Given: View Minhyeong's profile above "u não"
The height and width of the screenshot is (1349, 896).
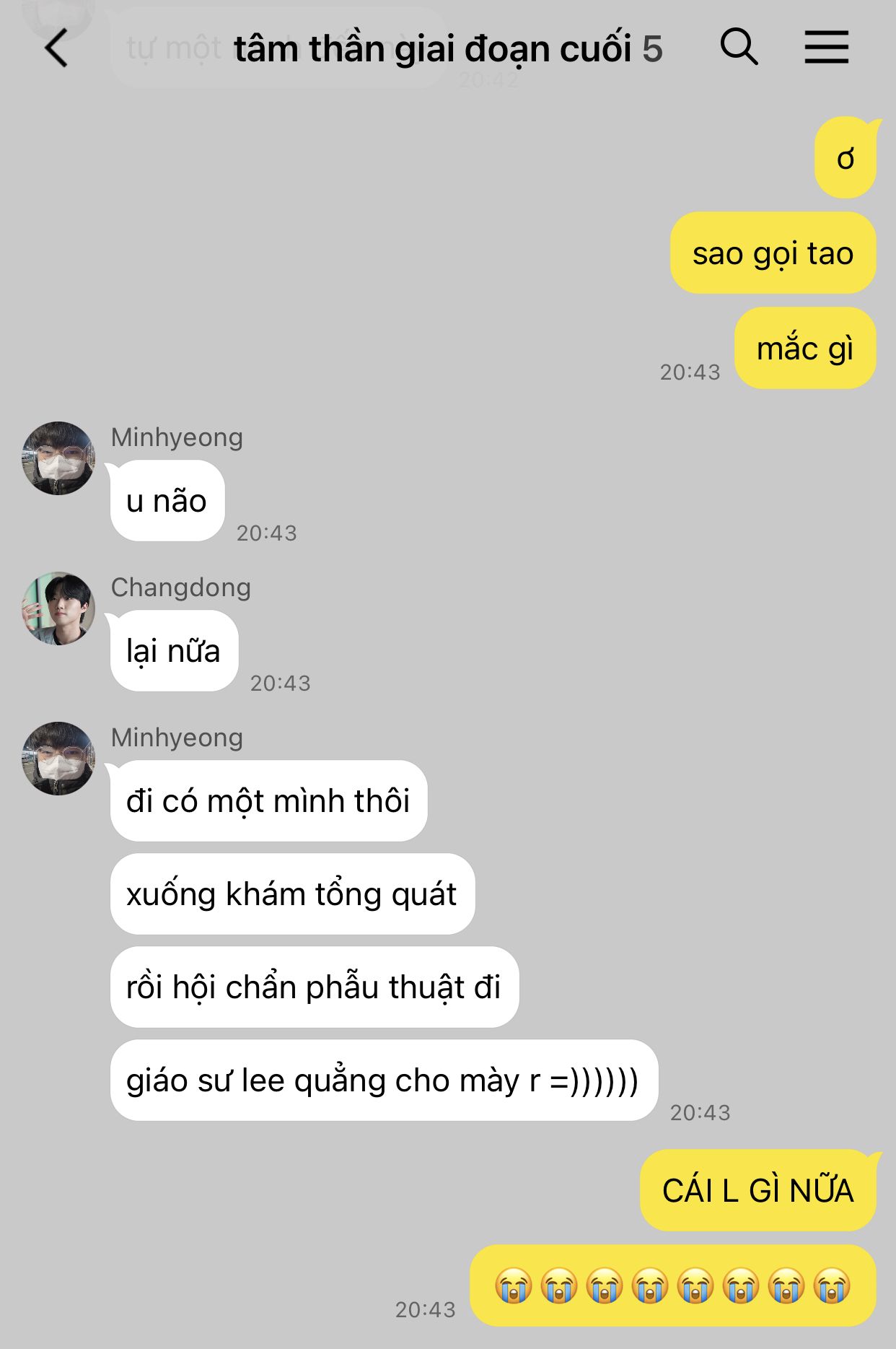Looking at the screenshot, I should 58,458.
